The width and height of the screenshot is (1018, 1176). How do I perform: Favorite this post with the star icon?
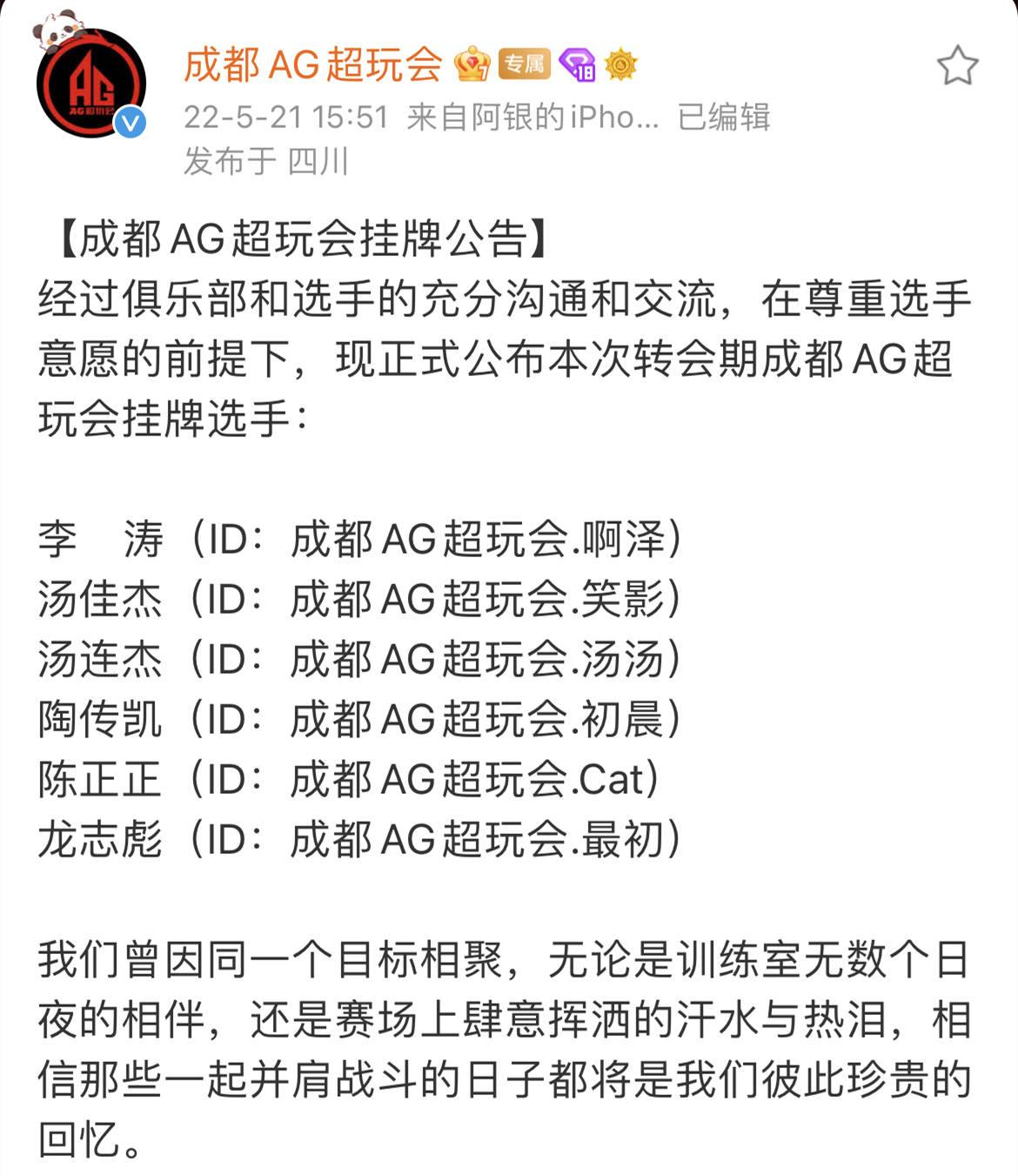click(x=957, y=66)
